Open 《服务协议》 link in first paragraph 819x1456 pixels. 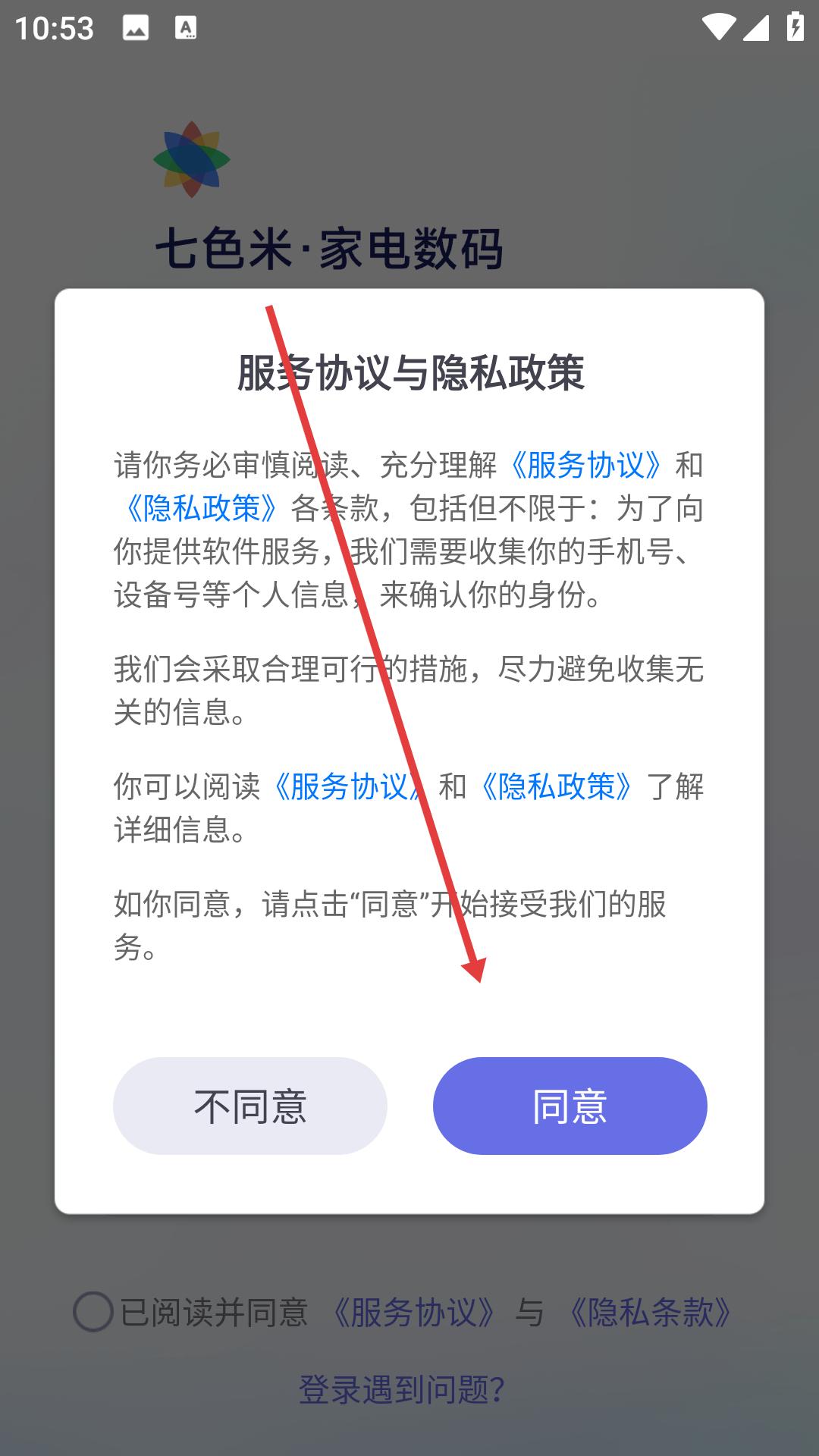coord(586,465)
